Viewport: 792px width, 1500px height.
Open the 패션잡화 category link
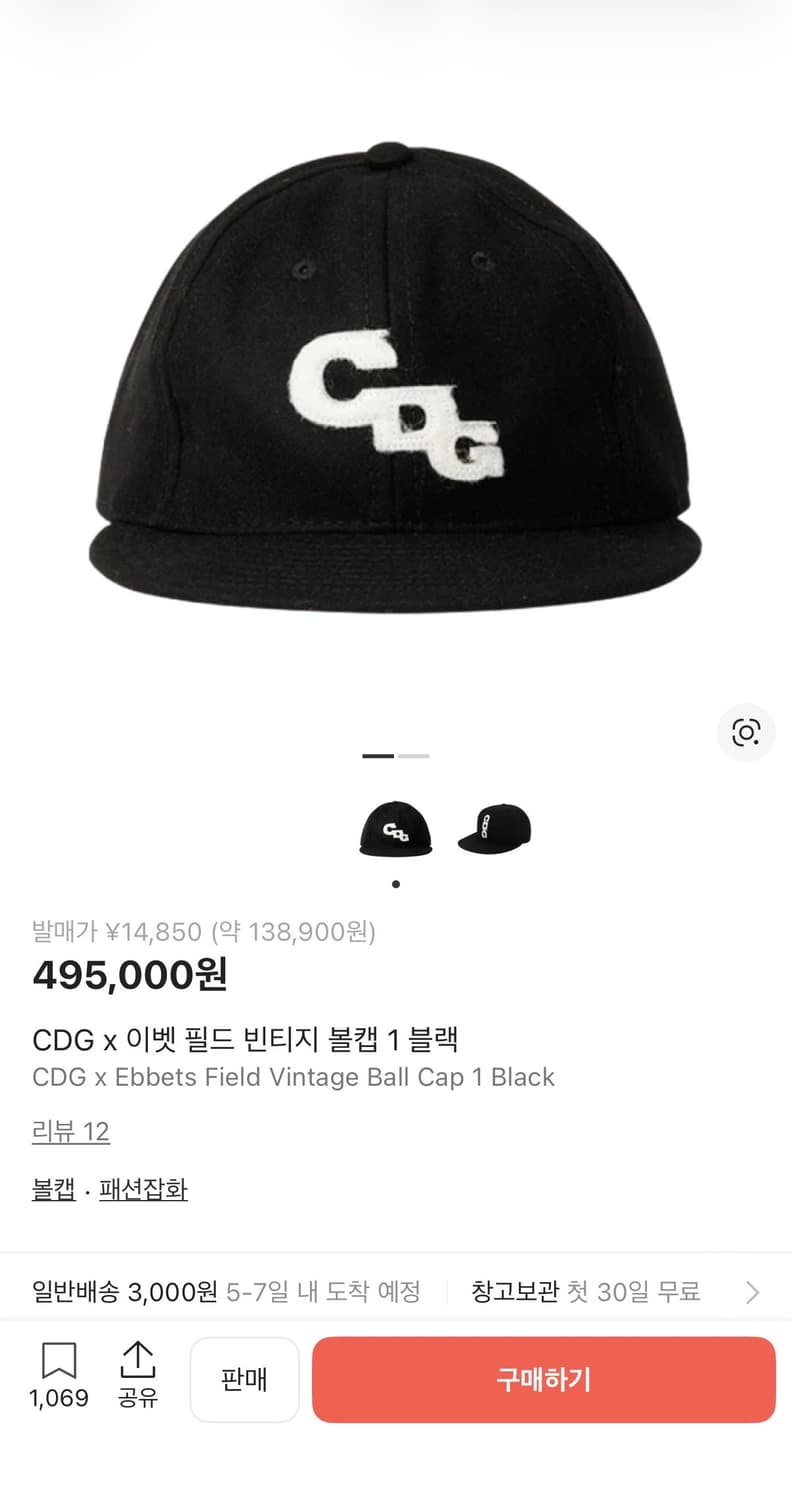[x=143, y=1189]
